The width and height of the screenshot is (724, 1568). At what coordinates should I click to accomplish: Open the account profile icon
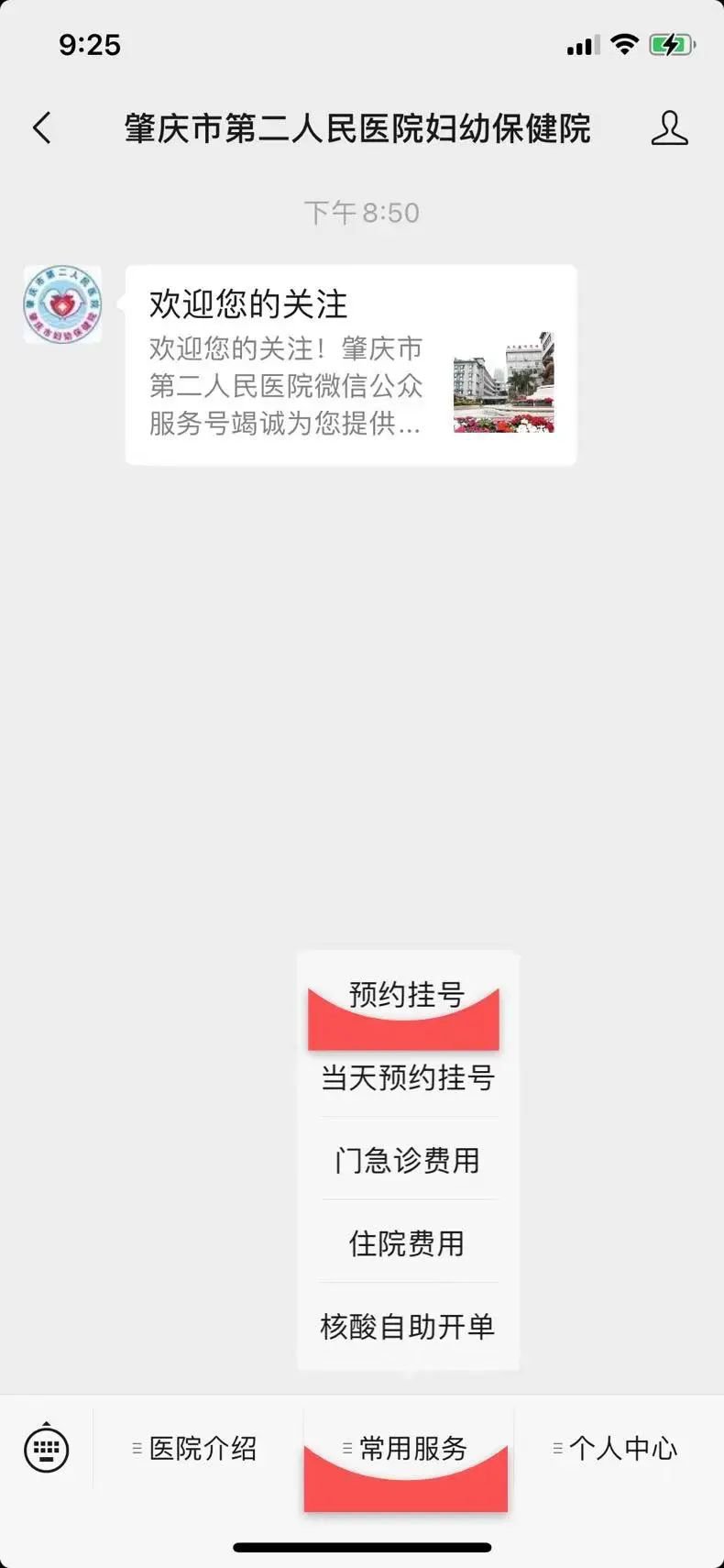669,128
